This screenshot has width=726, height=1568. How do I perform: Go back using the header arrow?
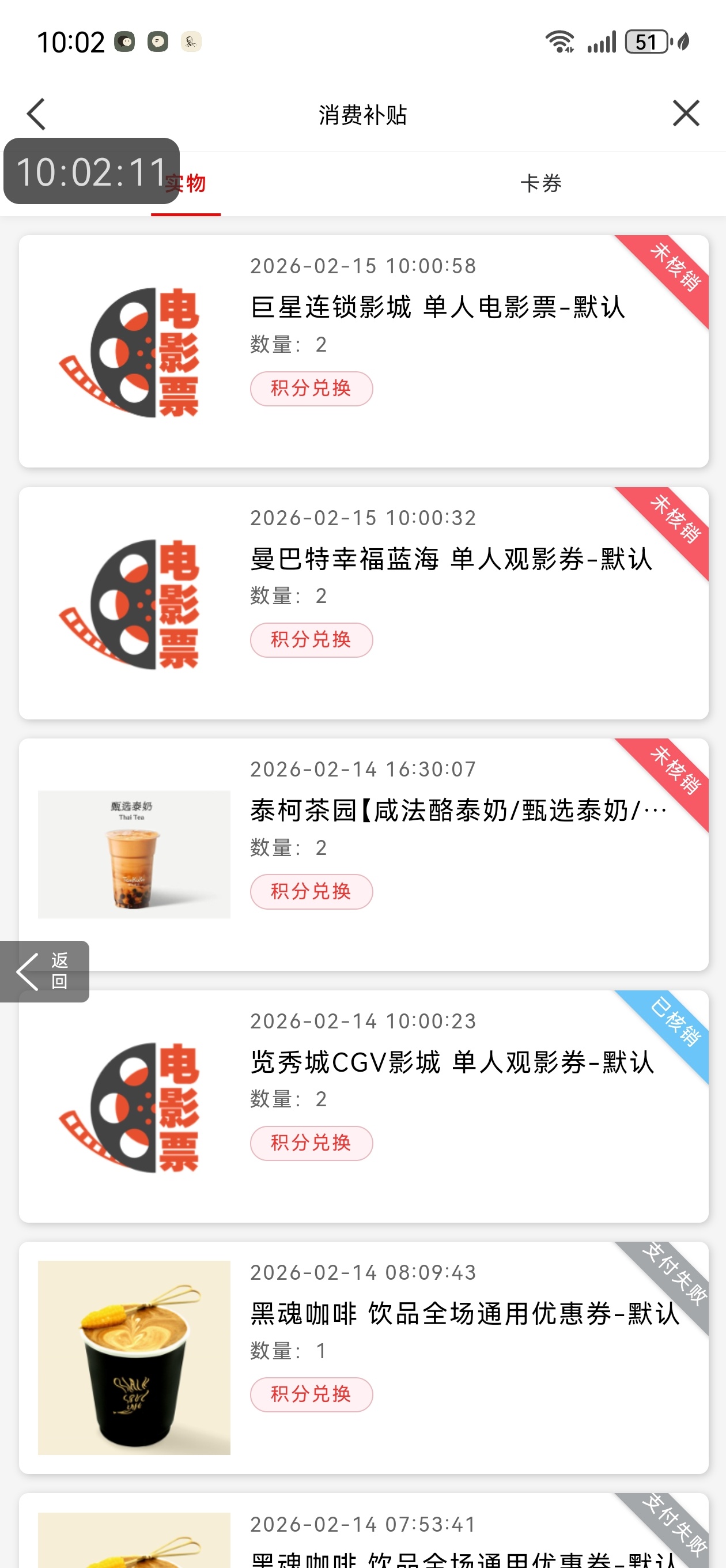[x=36, y=114]
